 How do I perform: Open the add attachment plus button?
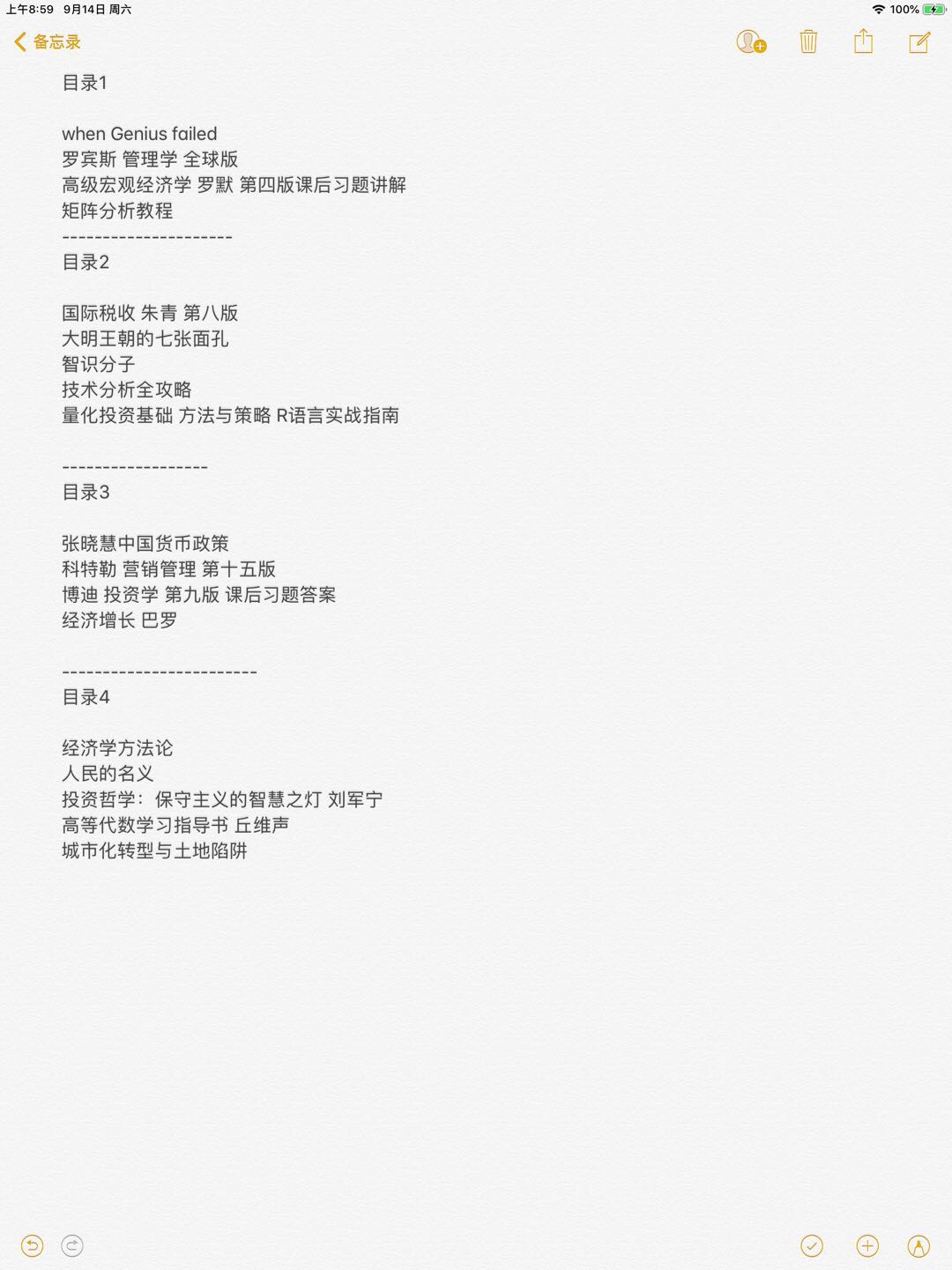(x=867, y=1245)
